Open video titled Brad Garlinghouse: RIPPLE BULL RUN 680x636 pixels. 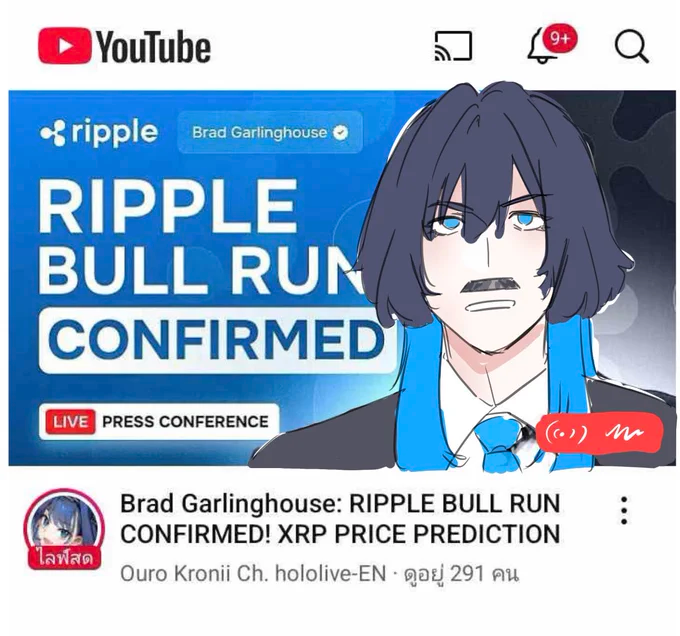pyautogui.click(x=340, y=518)
